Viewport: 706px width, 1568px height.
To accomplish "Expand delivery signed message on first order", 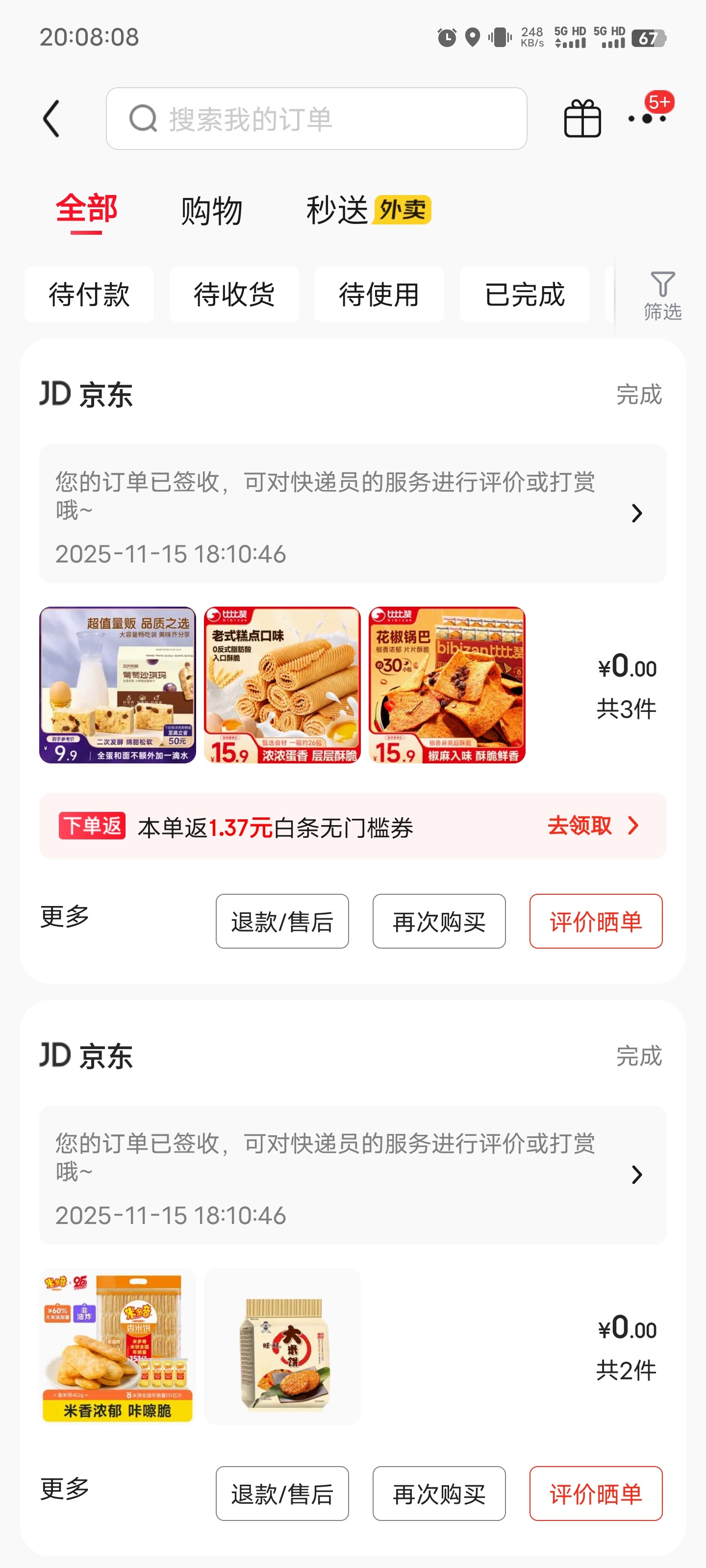I will pyautogui.click(x=636, y=513).
